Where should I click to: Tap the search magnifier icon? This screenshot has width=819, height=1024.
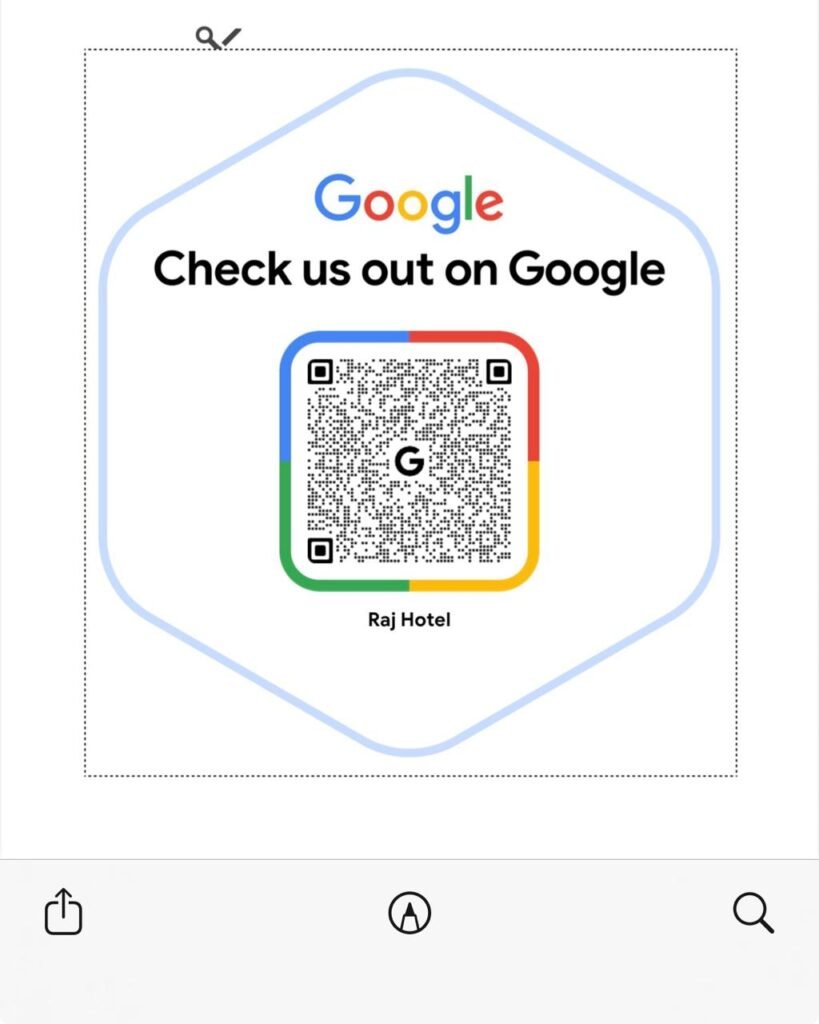coord(753,912)
